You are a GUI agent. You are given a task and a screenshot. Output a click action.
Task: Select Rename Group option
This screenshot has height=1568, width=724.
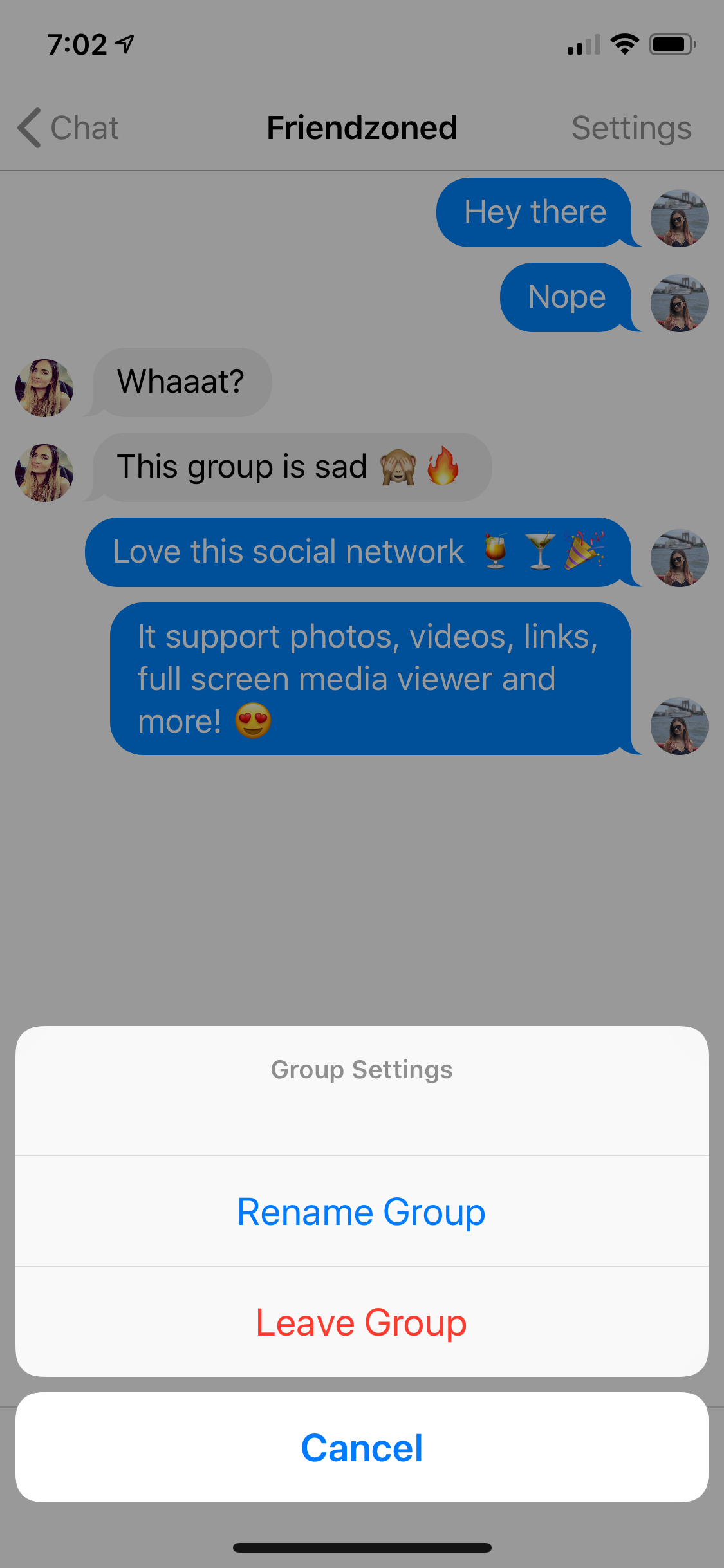[x=362, y=1212]
